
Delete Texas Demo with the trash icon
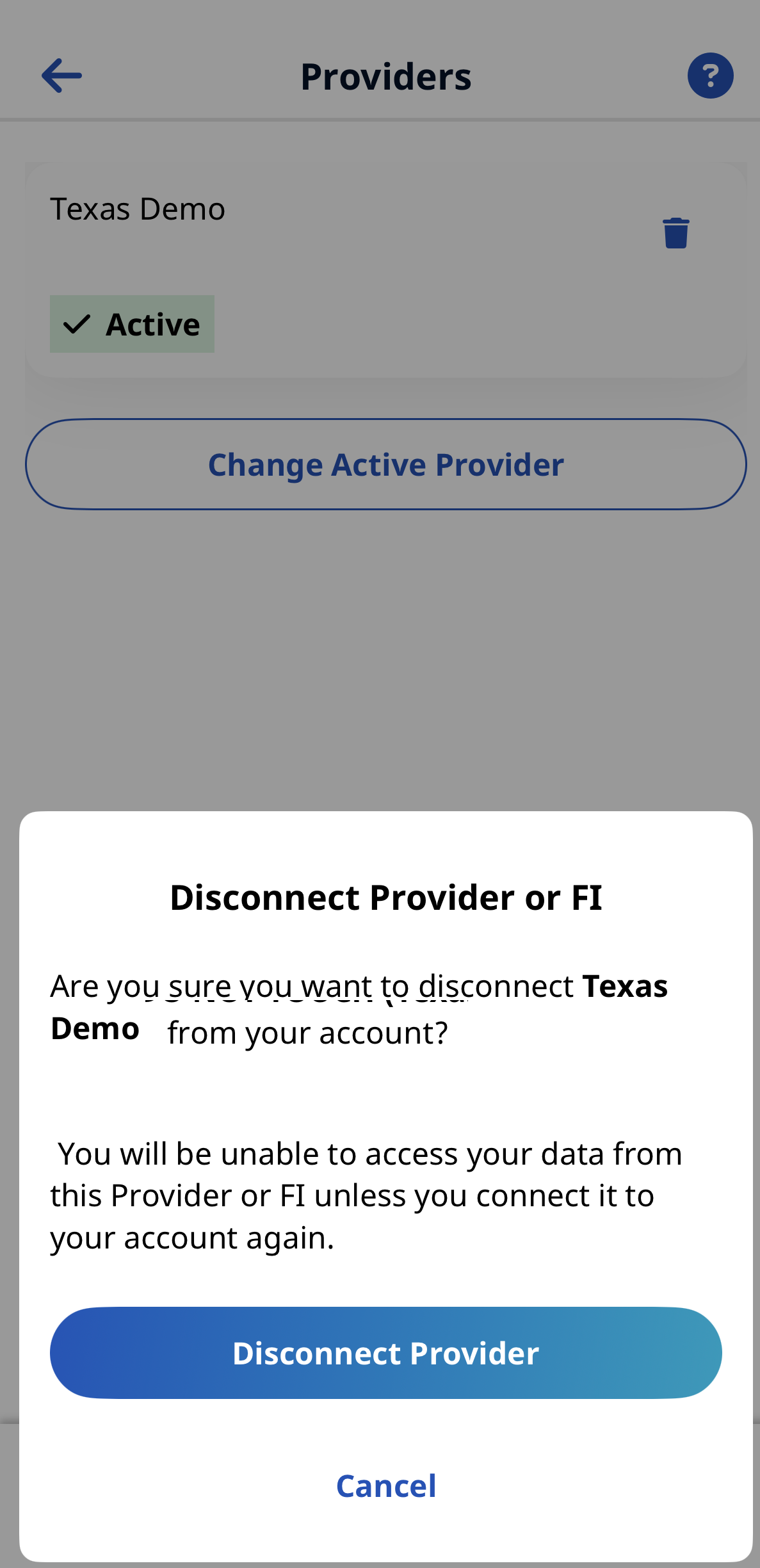point(675,232)
